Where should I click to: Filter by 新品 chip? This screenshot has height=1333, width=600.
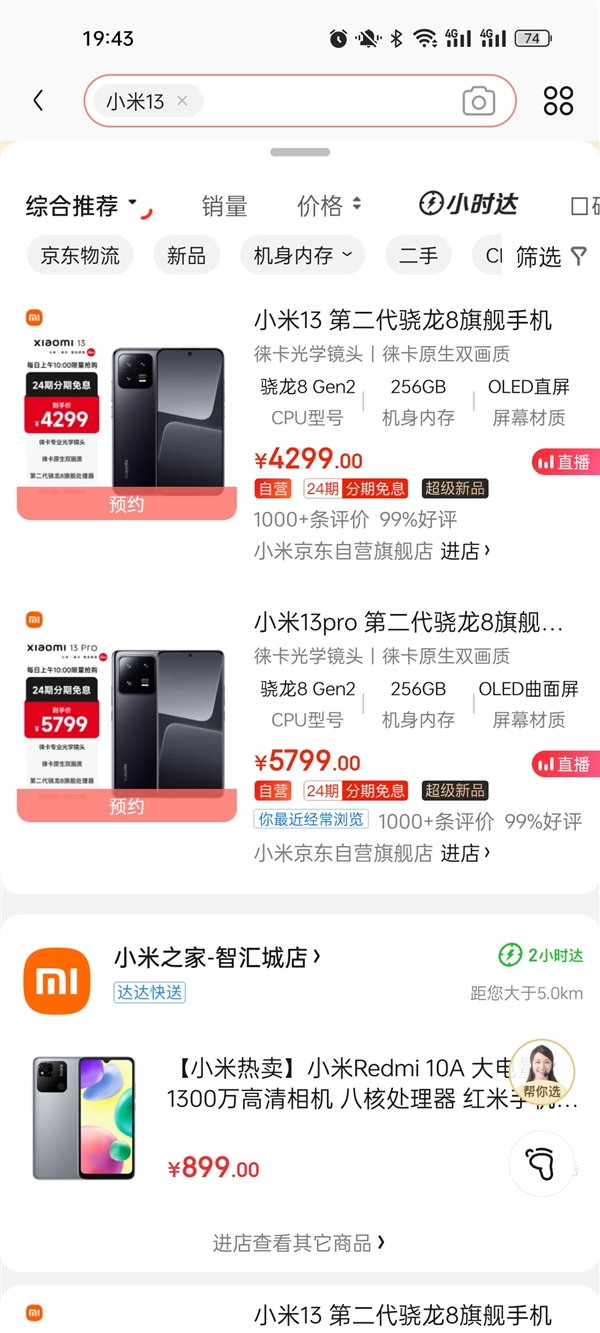[186, 256]
